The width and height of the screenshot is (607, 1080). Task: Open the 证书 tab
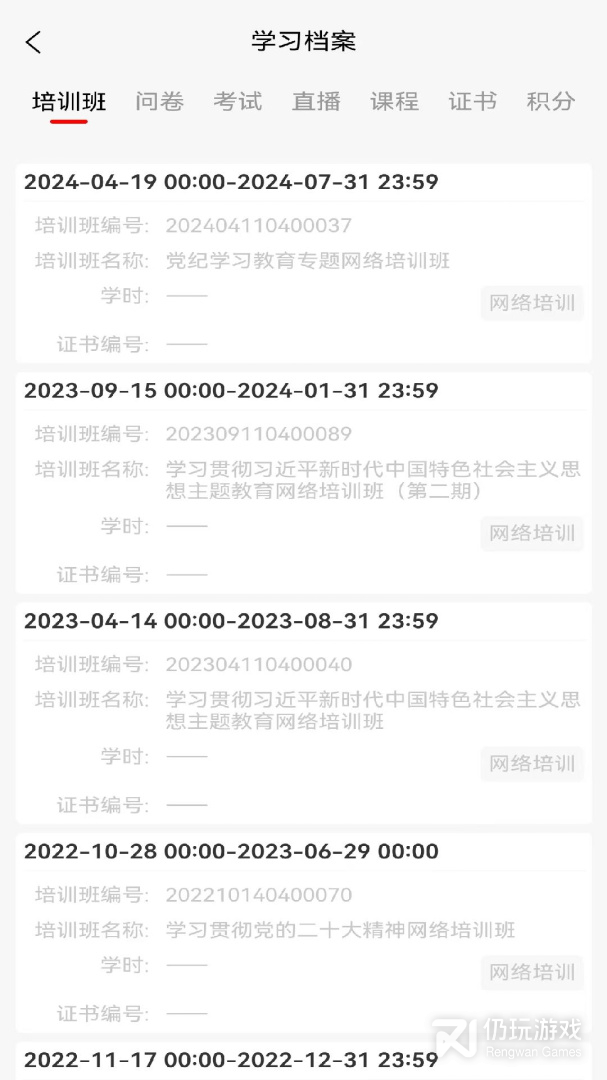473,102
